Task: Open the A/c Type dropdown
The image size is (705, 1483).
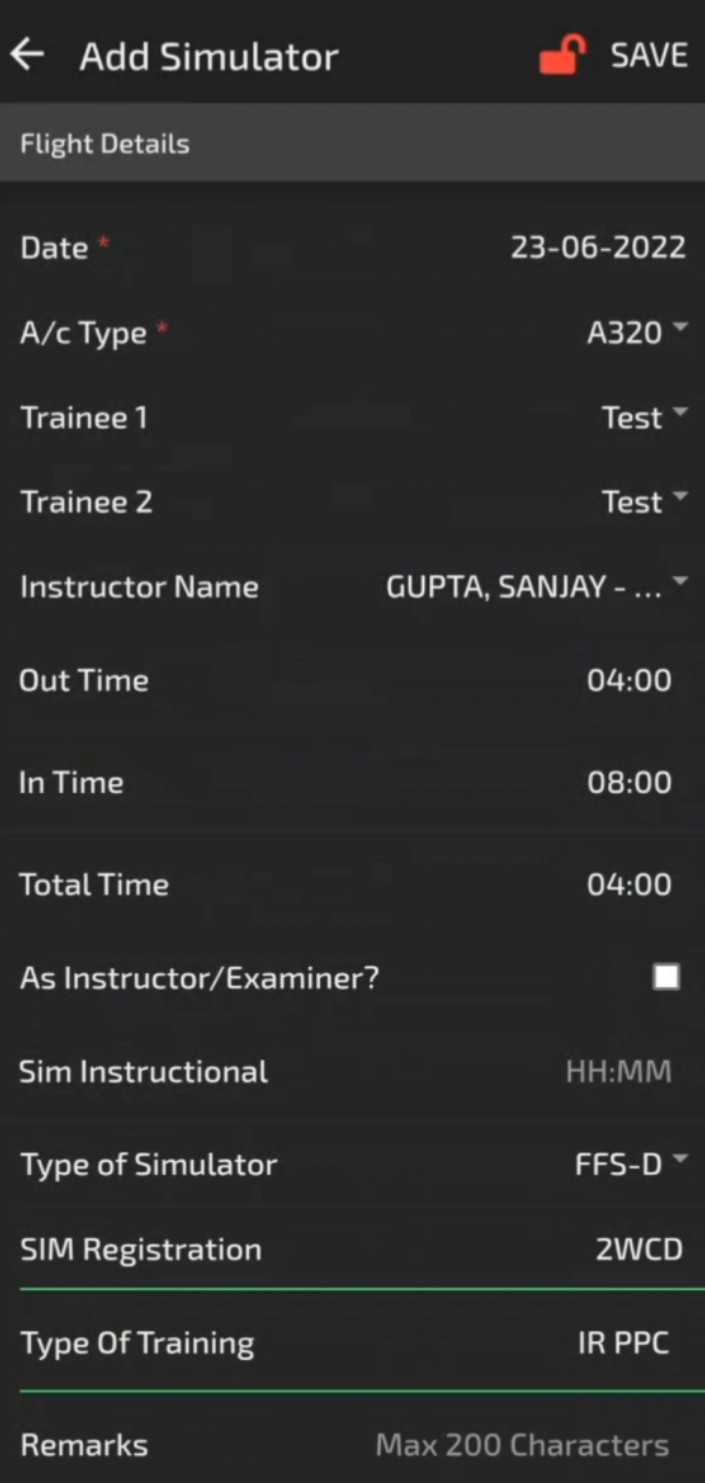Action: click(637, 332)
